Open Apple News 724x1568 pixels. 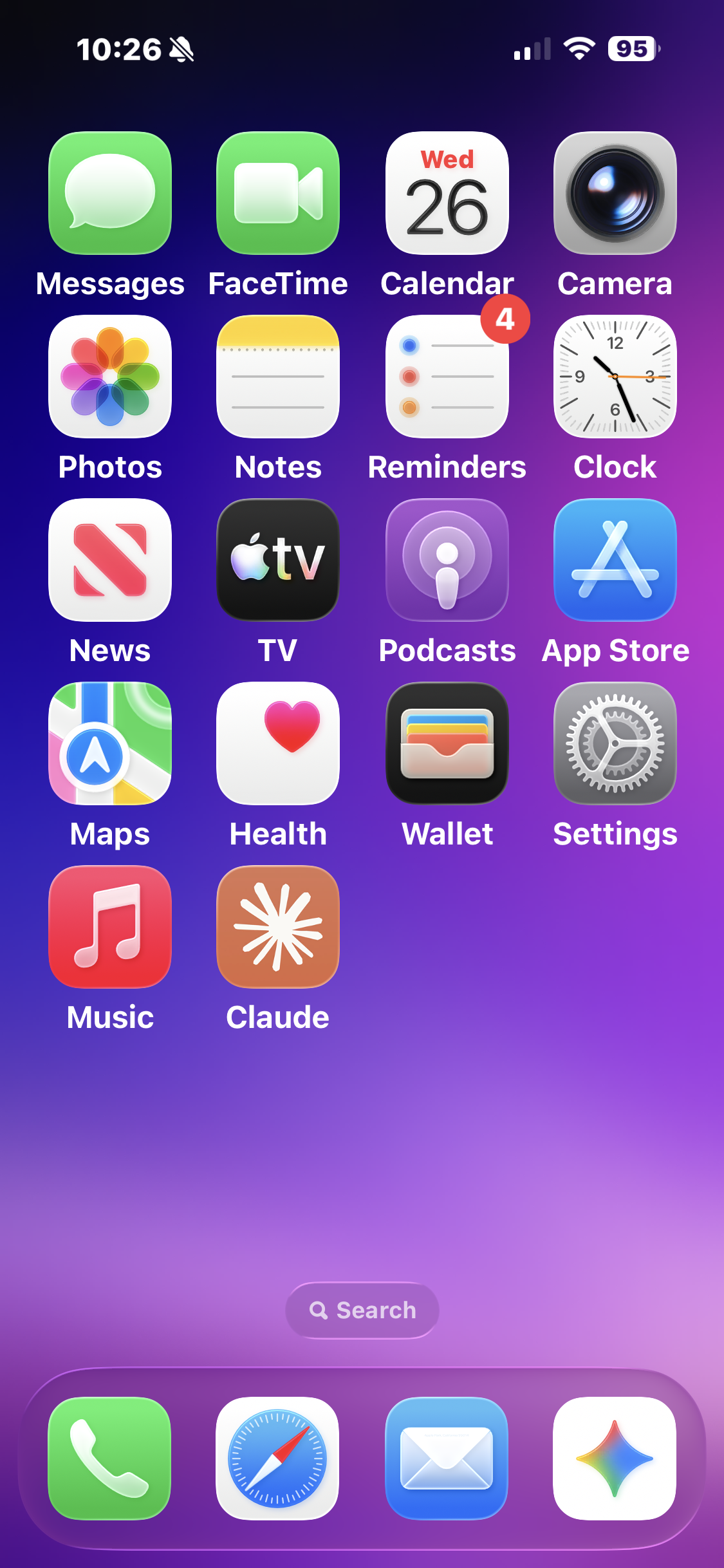pos(109,560)
